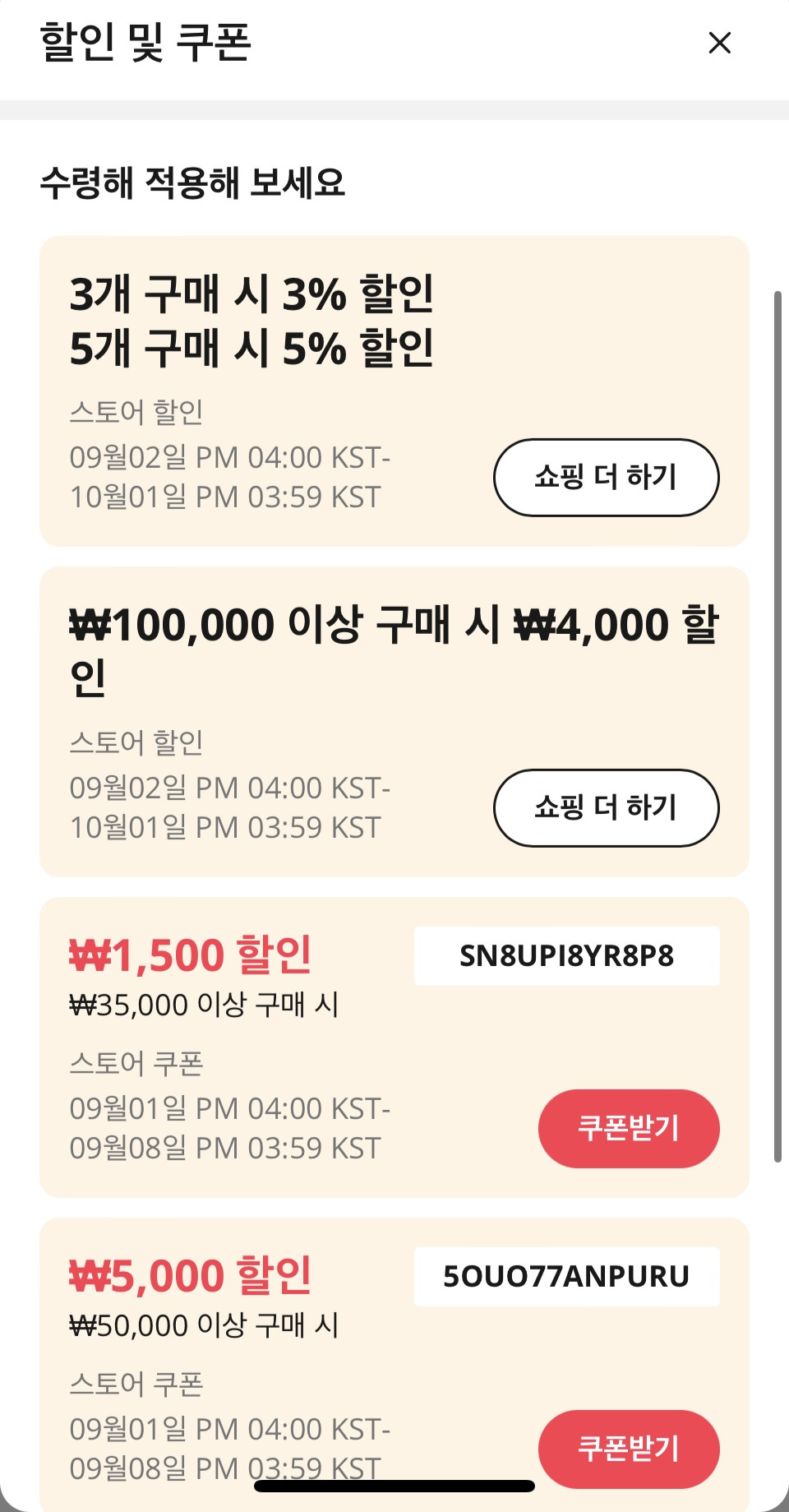Tap coupon code 5OUO77ANPURU
Screen dimensions: 789x1512
(566, 1277)
